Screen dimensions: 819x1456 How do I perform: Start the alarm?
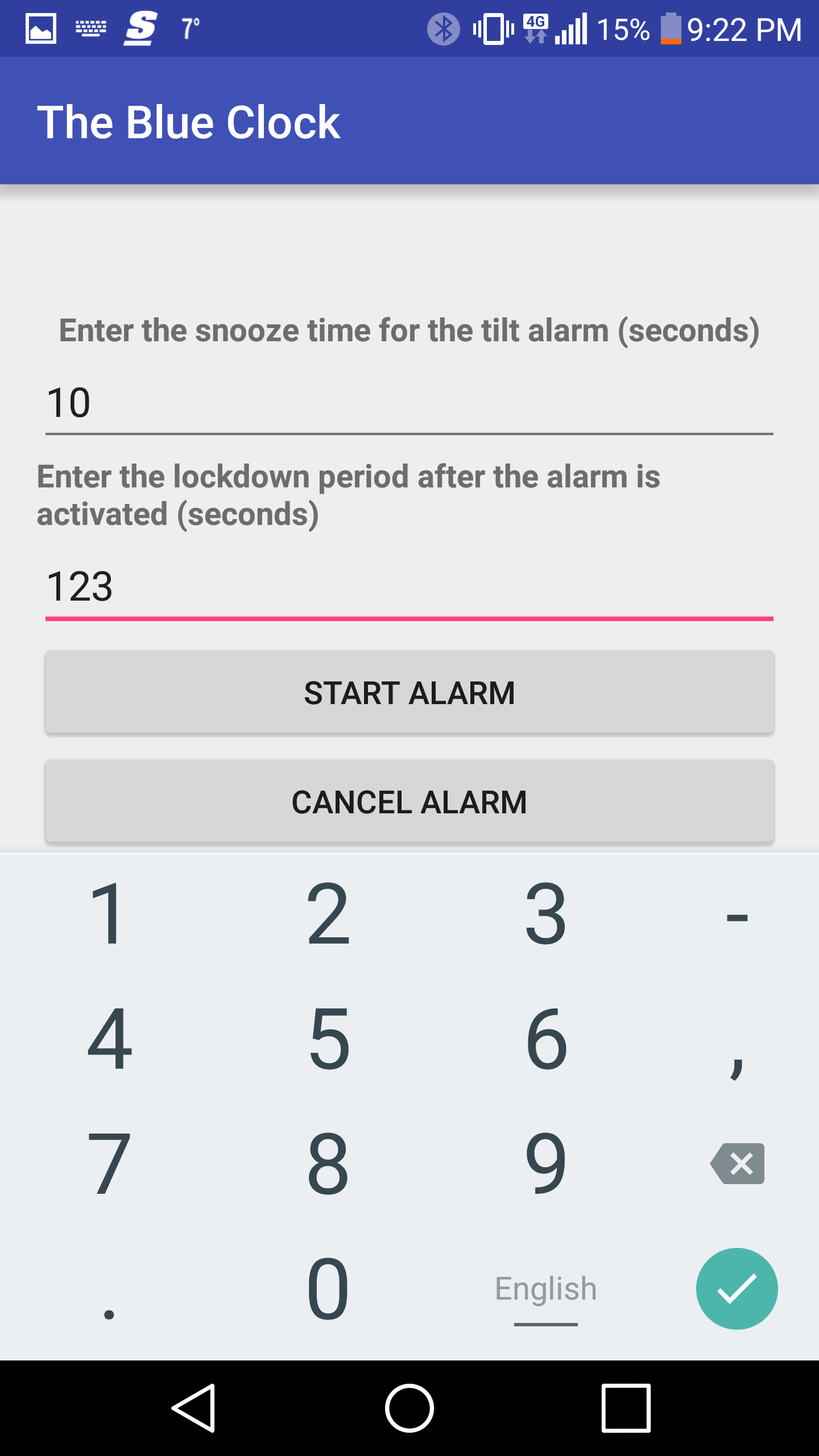point(409,692)
